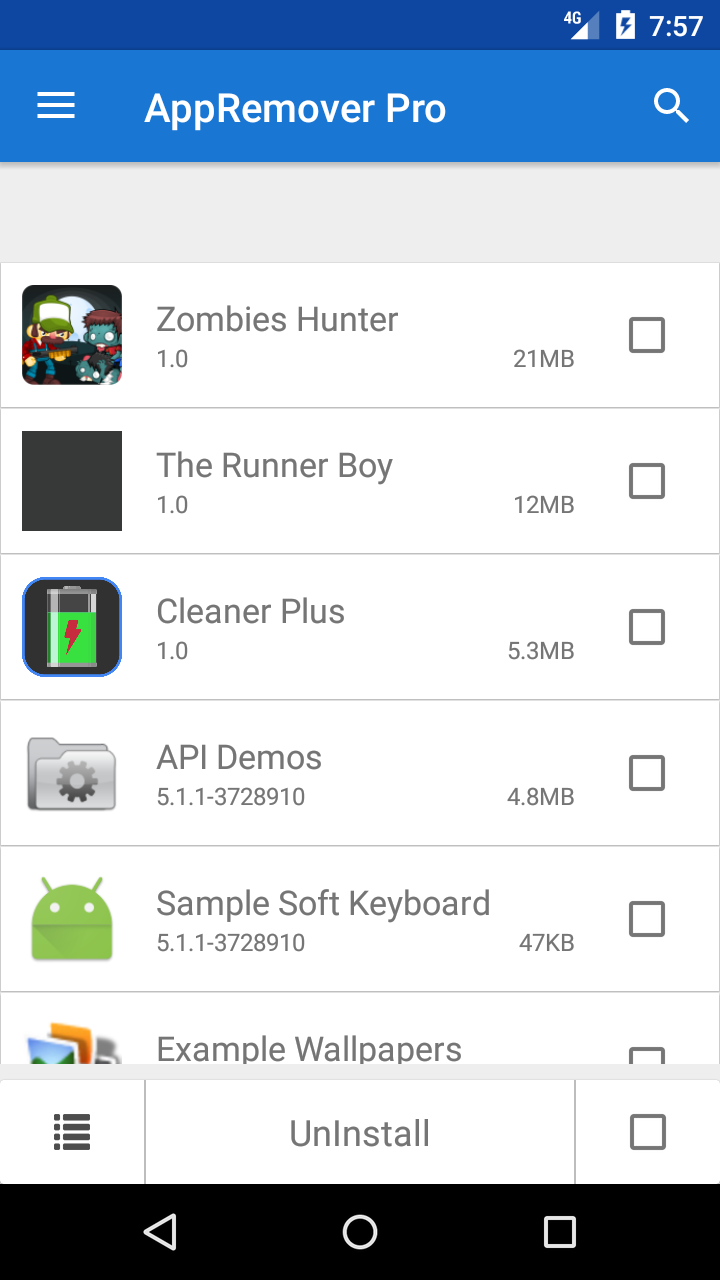
Task: Check the box beside API Demos
Action: click(x=646, y=773)
